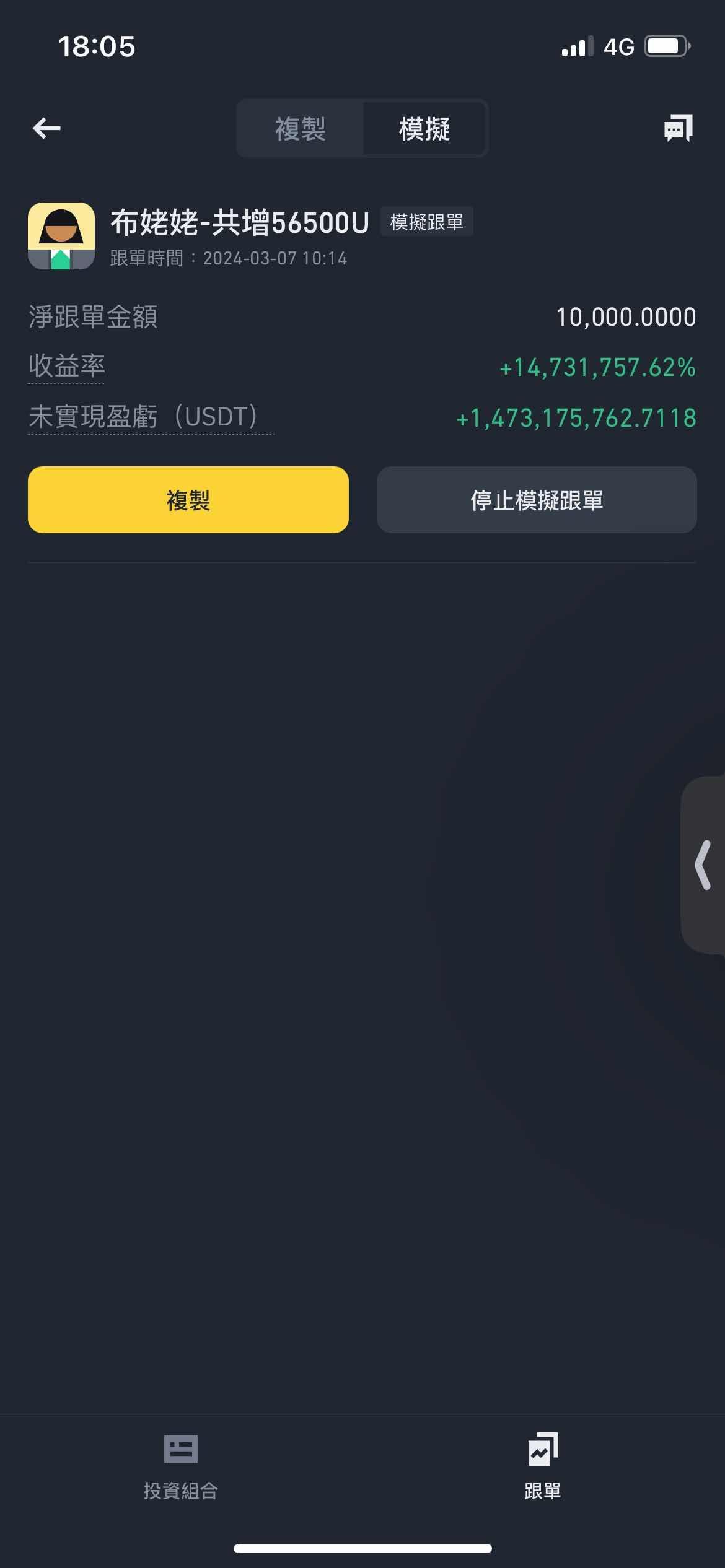Select the 模擬 segment
The width and height of the screenshot is (725, 1568).
tap(424, 129)
